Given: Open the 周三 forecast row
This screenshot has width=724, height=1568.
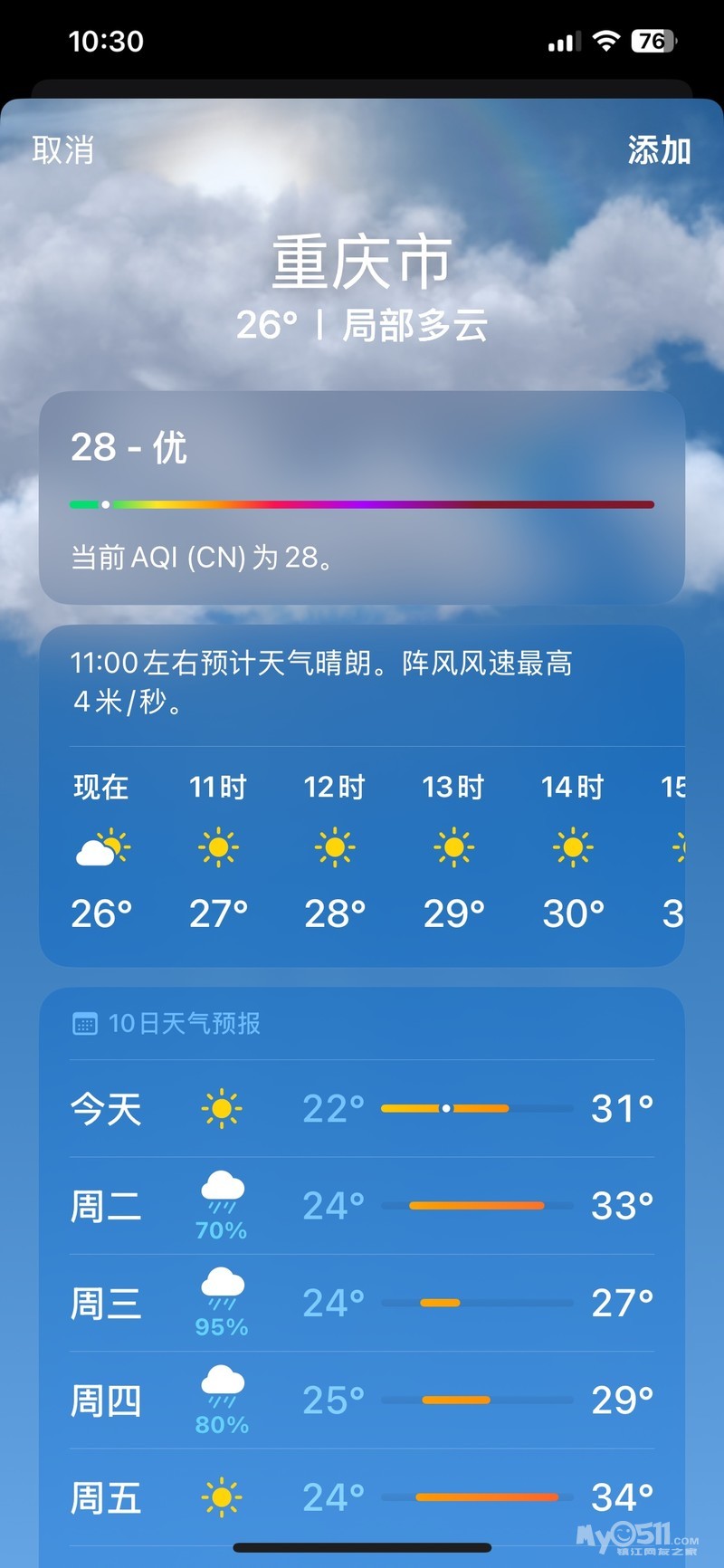Looking at the screenshot, I should tap(362, 1304).
